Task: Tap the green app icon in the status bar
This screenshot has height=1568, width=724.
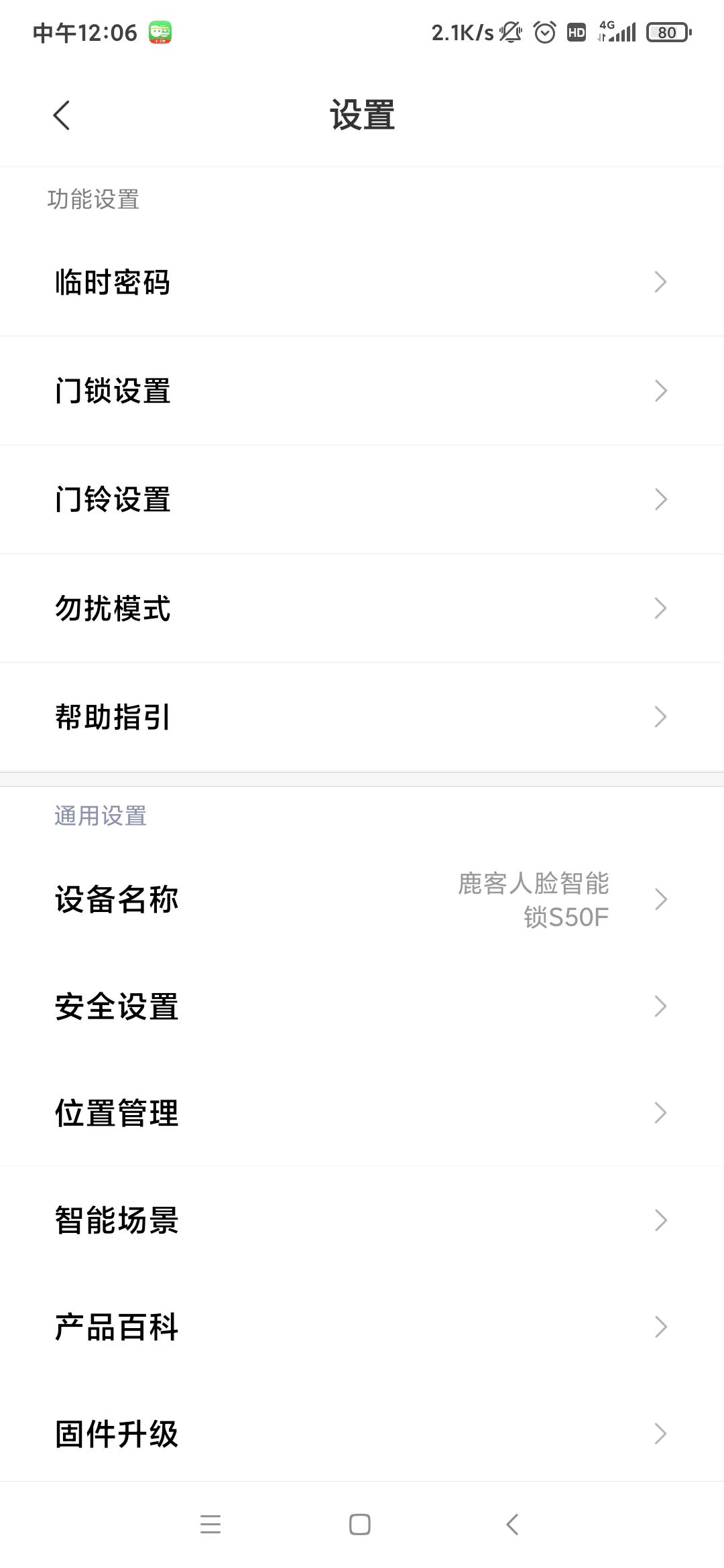Action: click(160, 31)
